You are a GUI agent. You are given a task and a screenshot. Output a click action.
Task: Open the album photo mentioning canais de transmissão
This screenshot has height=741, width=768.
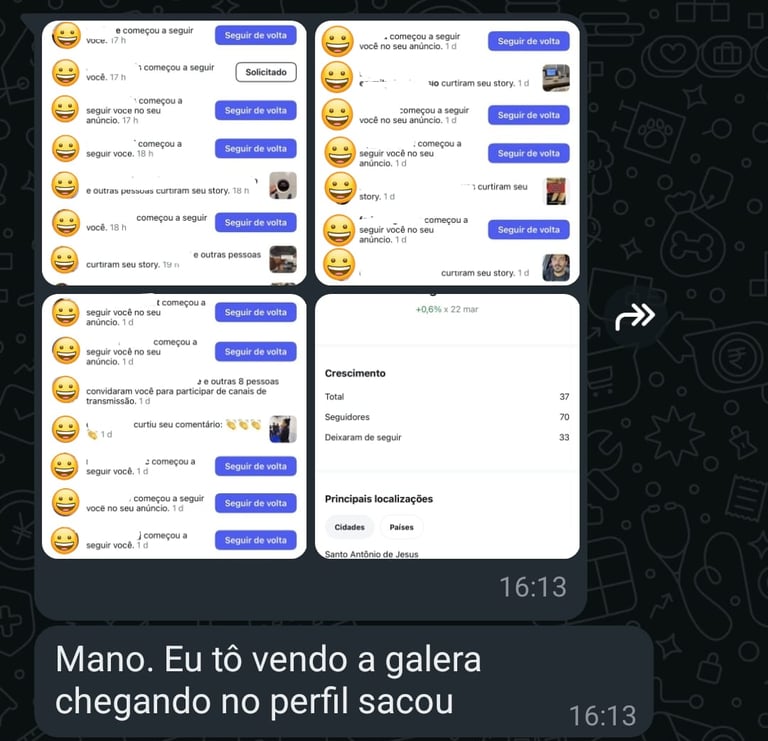coord(174,426)
